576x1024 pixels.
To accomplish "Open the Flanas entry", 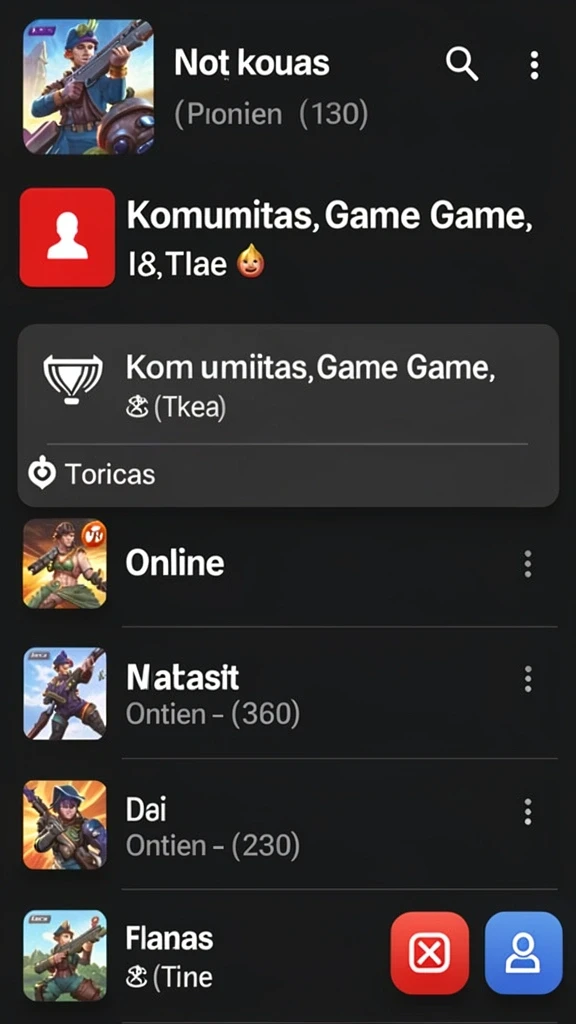I will pos(202,955).
